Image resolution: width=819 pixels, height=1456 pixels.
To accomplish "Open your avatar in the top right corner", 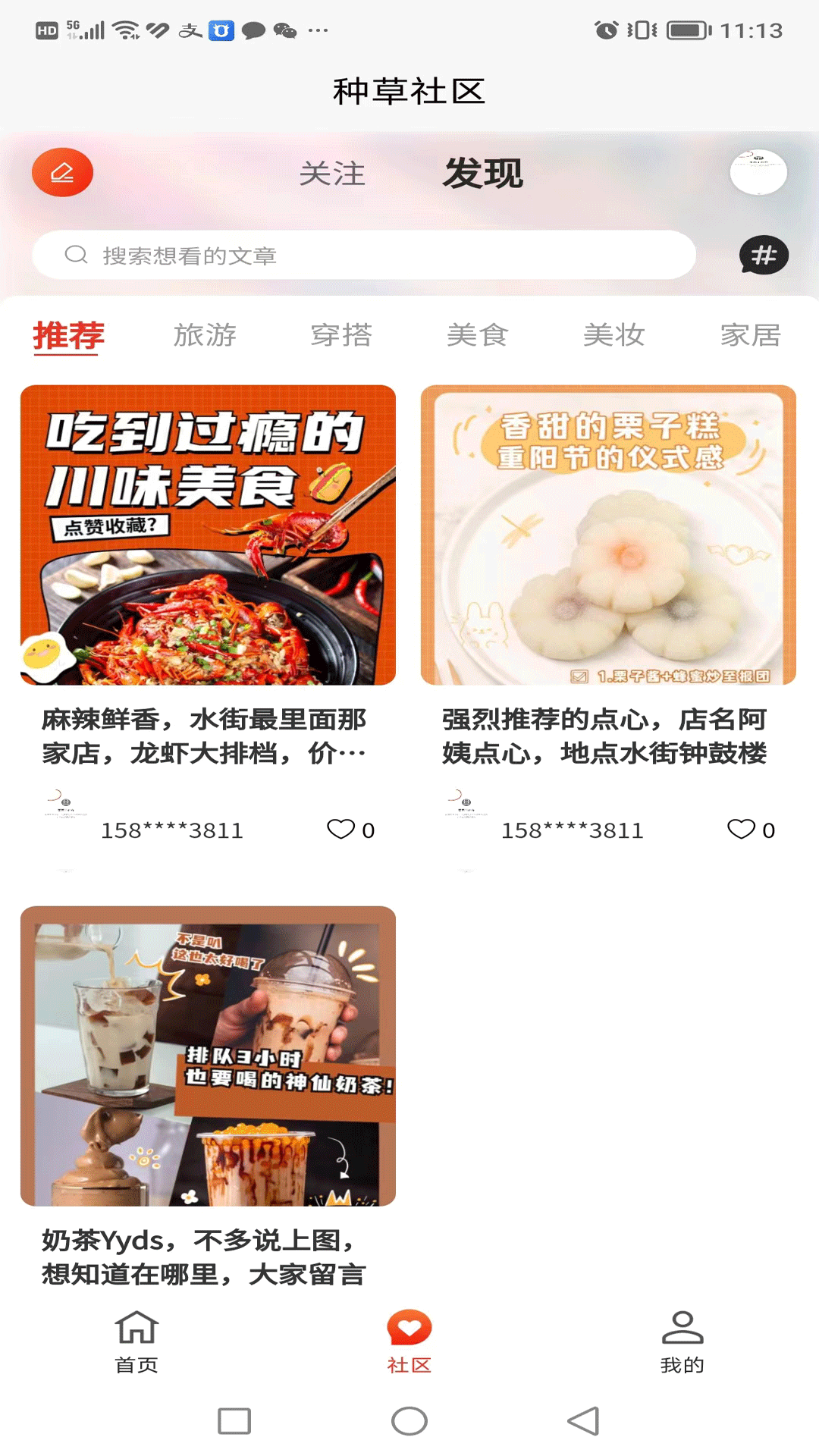I will coord(758,172).
